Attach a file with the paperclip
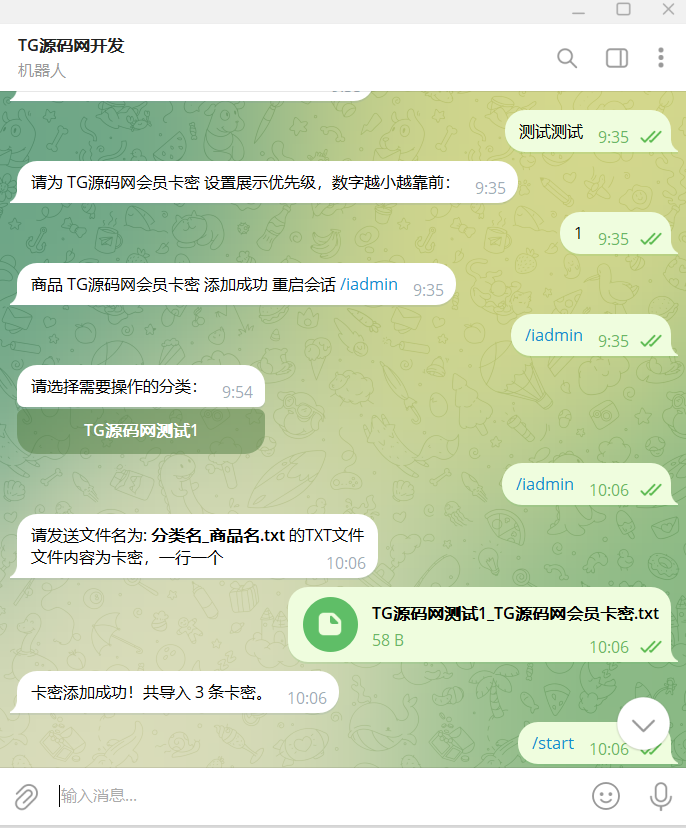686x828 pixels. [26, 796]
